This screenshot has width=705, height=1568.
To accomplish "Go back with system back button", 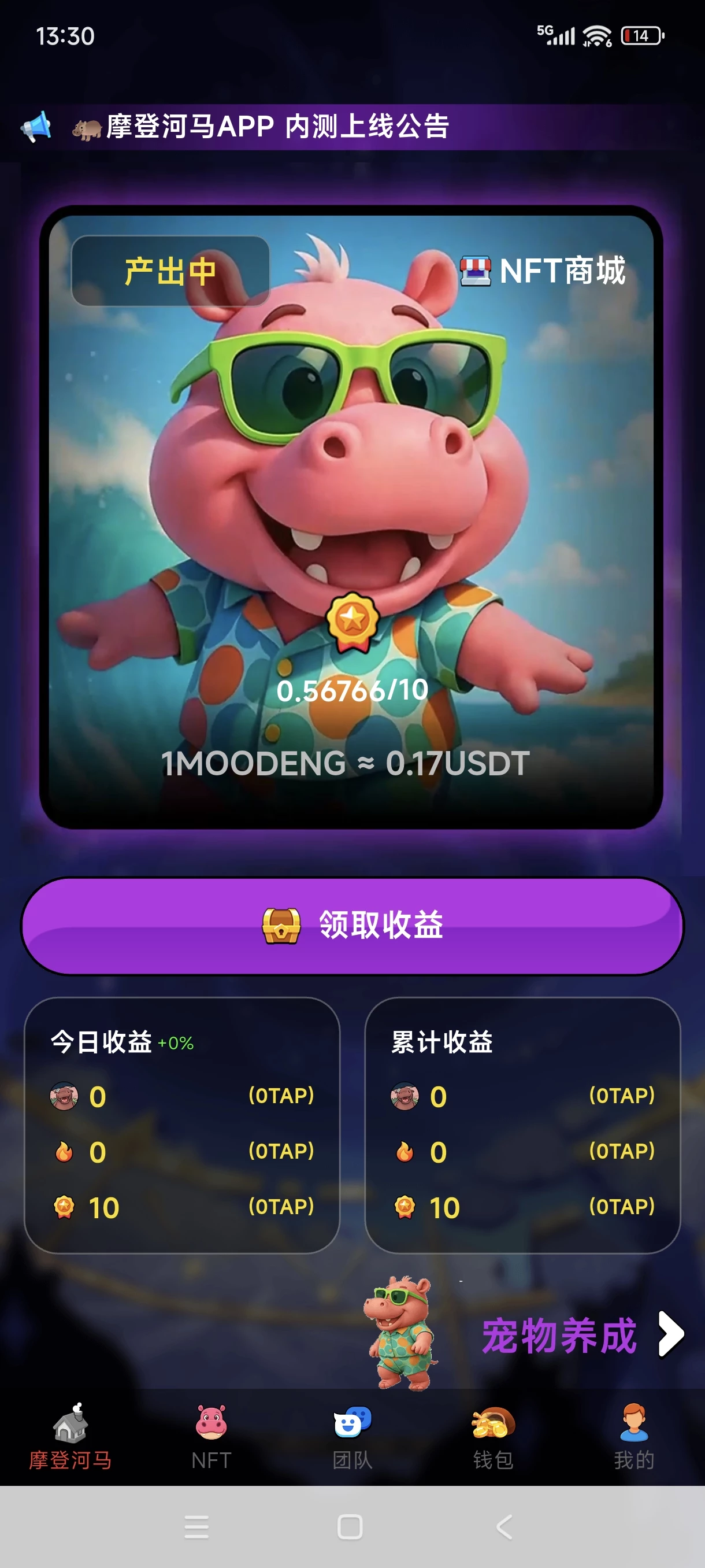I will [504, 1526].
